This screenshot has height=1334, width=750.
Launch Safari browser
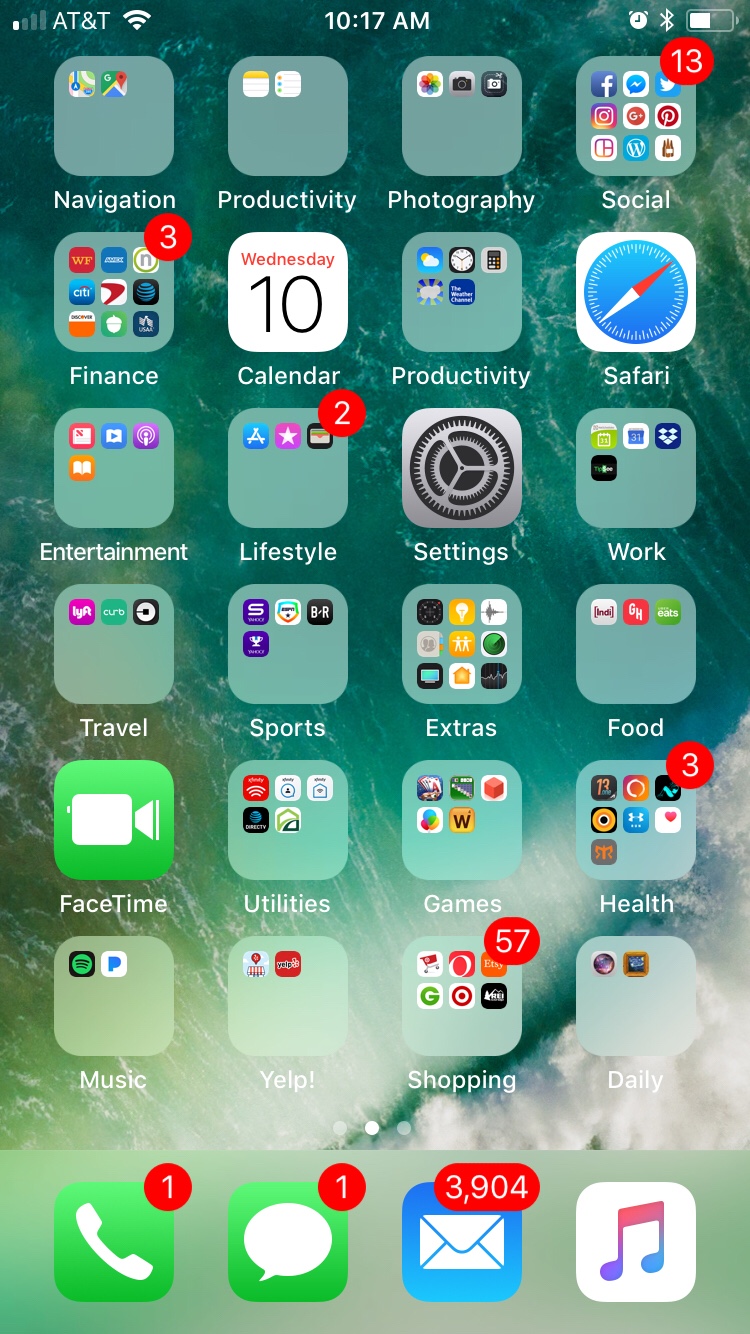[x=636, y=292]
